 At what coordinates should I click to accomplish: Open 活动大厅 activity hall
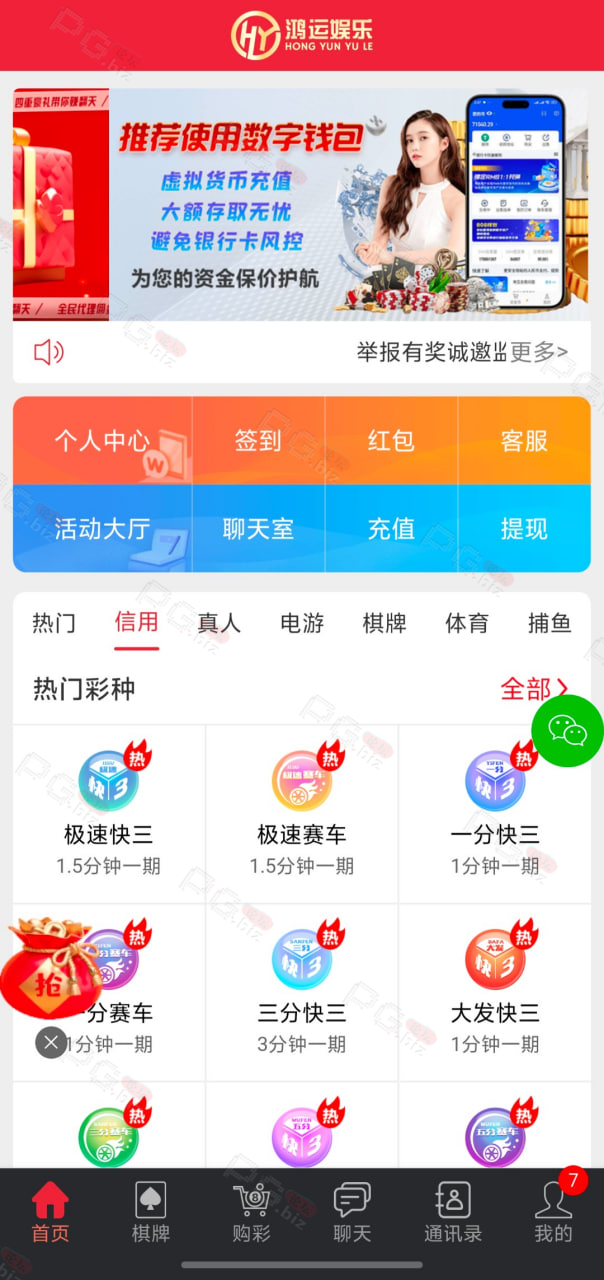point(102,529)
